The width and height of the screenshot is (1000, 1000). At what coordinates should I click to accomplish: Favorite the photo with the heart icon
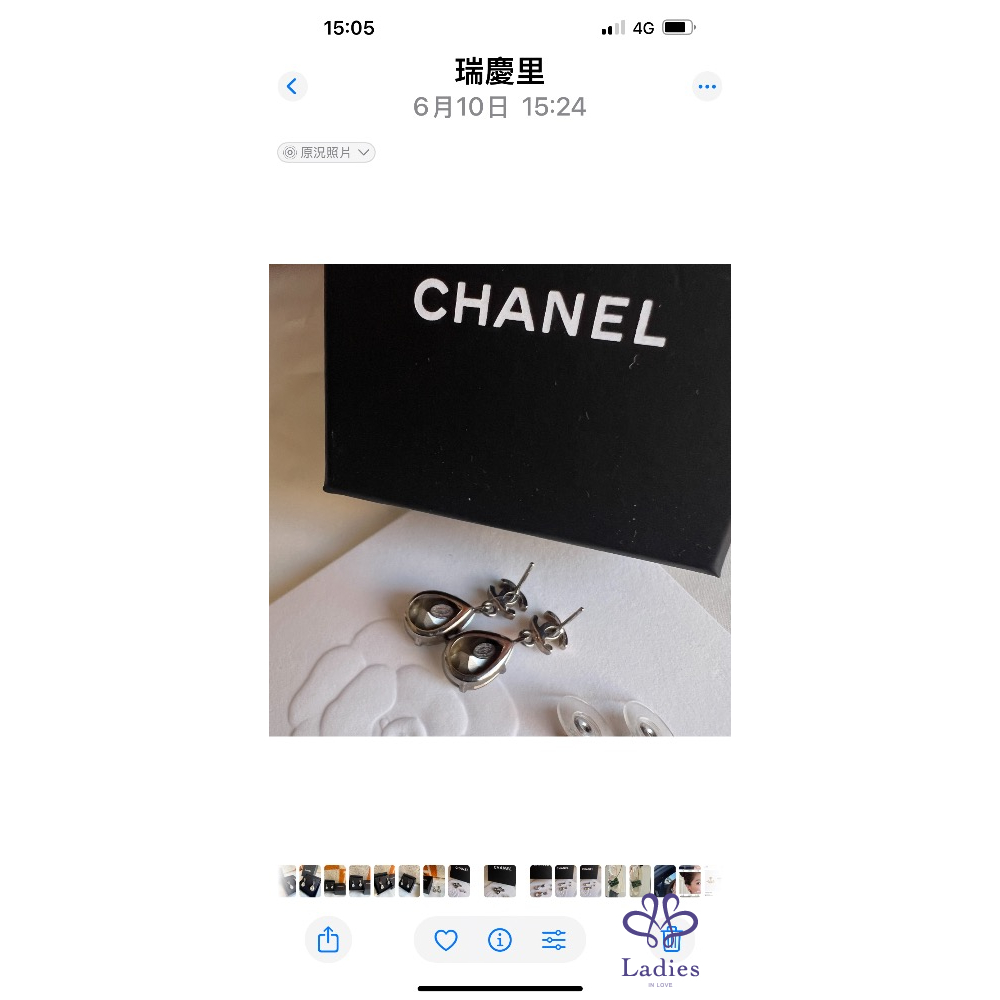click(446, 940)
